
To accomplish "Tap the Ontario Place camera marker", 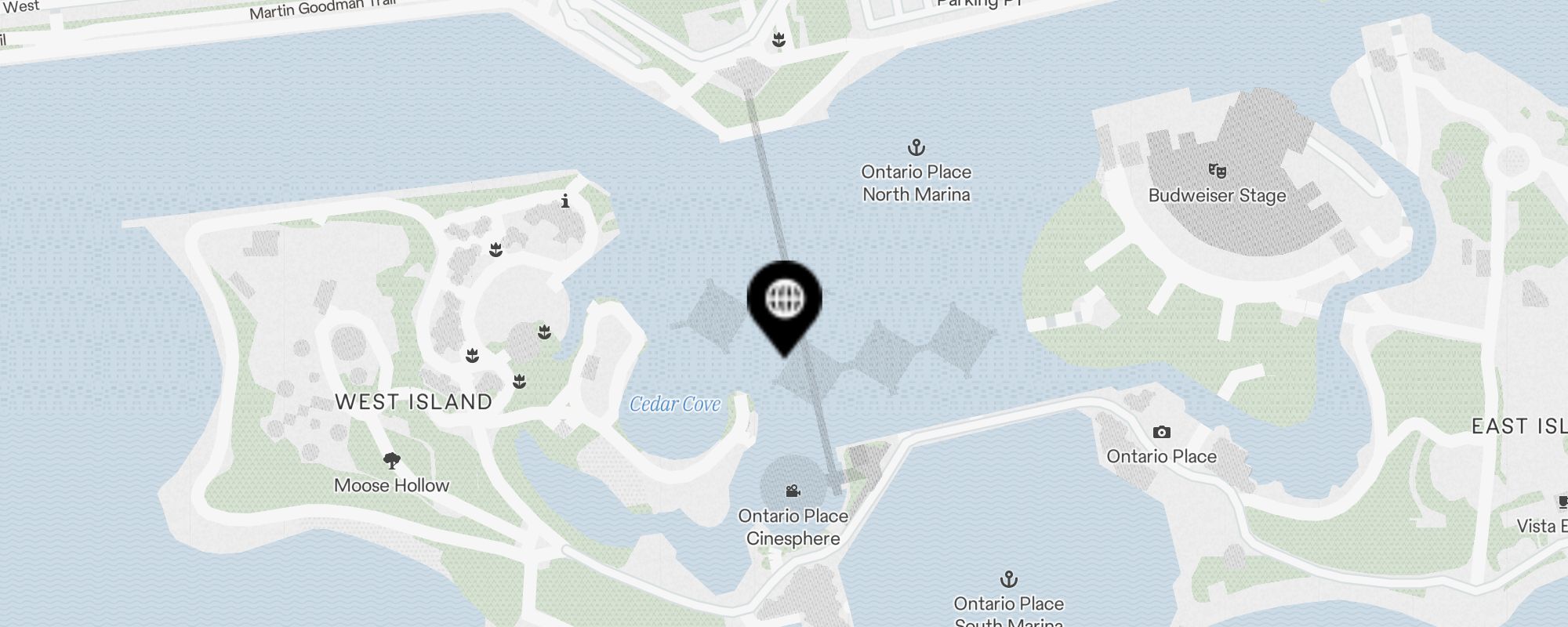I will (x=1161, y=432).
